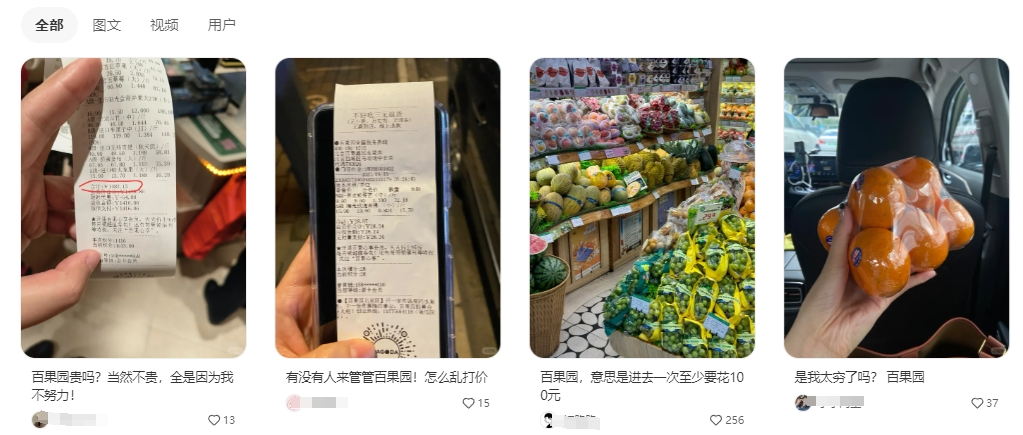Switch to the 图文 tab
Image resolution: width=1023 pixels, height=435 pixels.
(107, 25)
